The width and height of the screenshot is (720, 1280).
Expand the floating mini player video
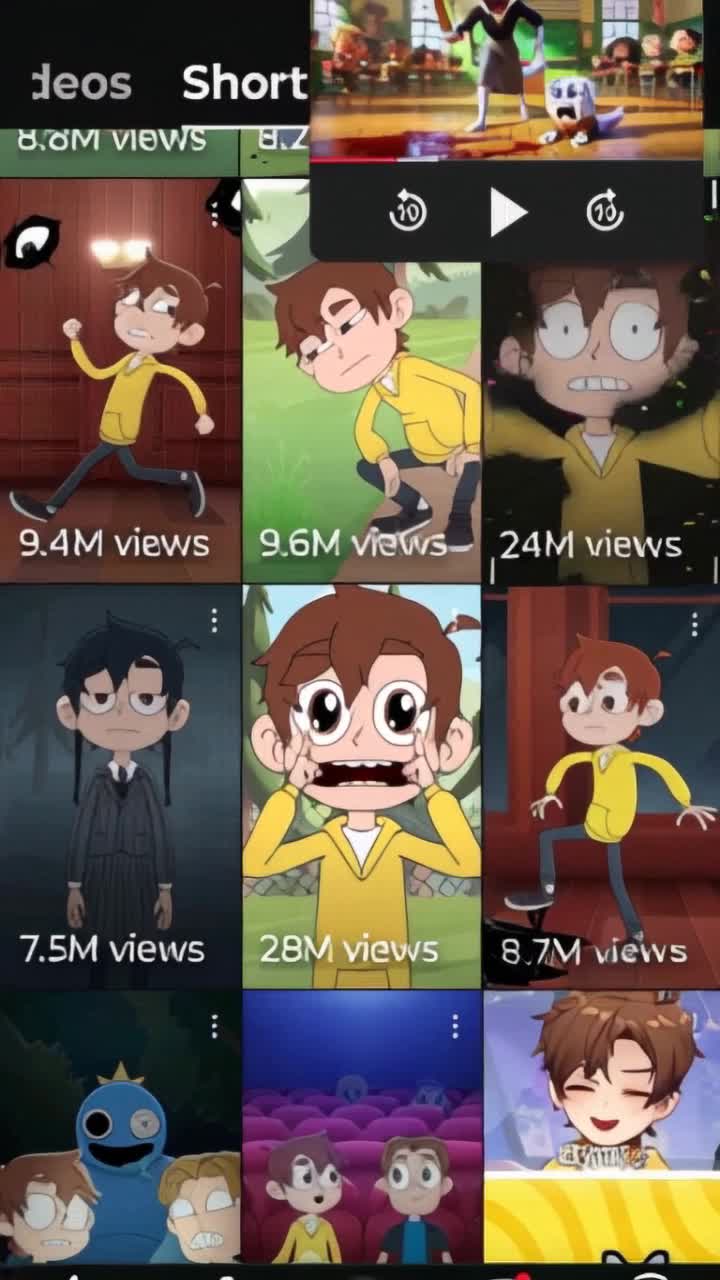coord(510,80)
